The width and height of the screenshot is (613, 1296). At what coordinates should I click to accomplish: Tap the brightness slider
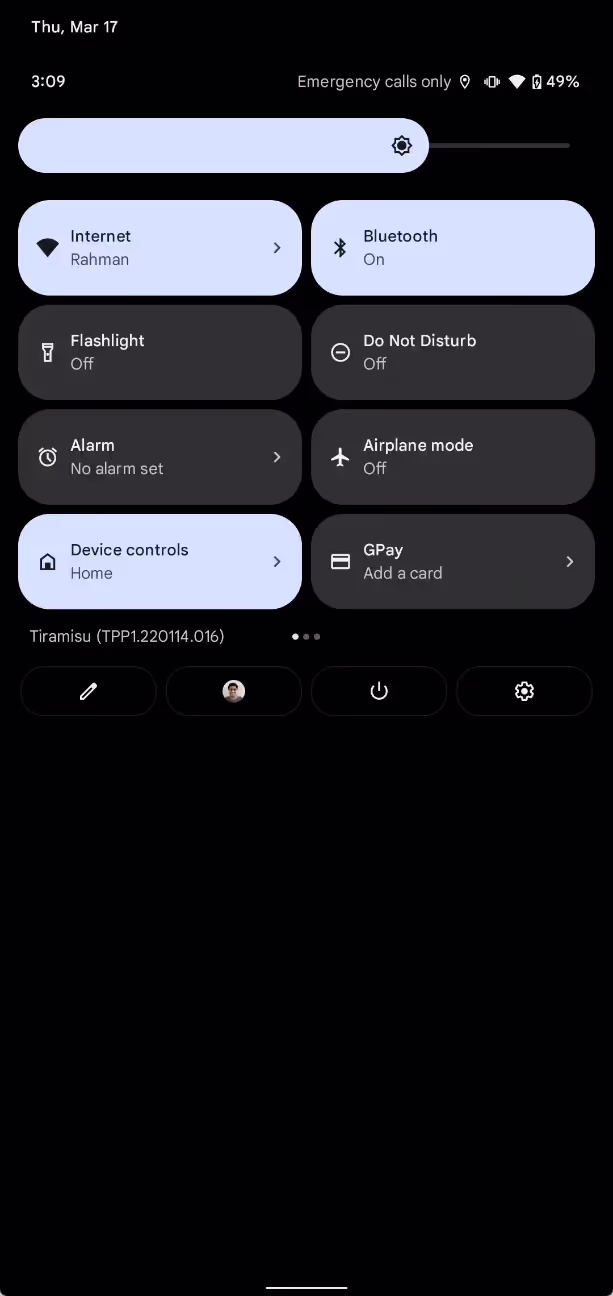(x=294, y=146)
